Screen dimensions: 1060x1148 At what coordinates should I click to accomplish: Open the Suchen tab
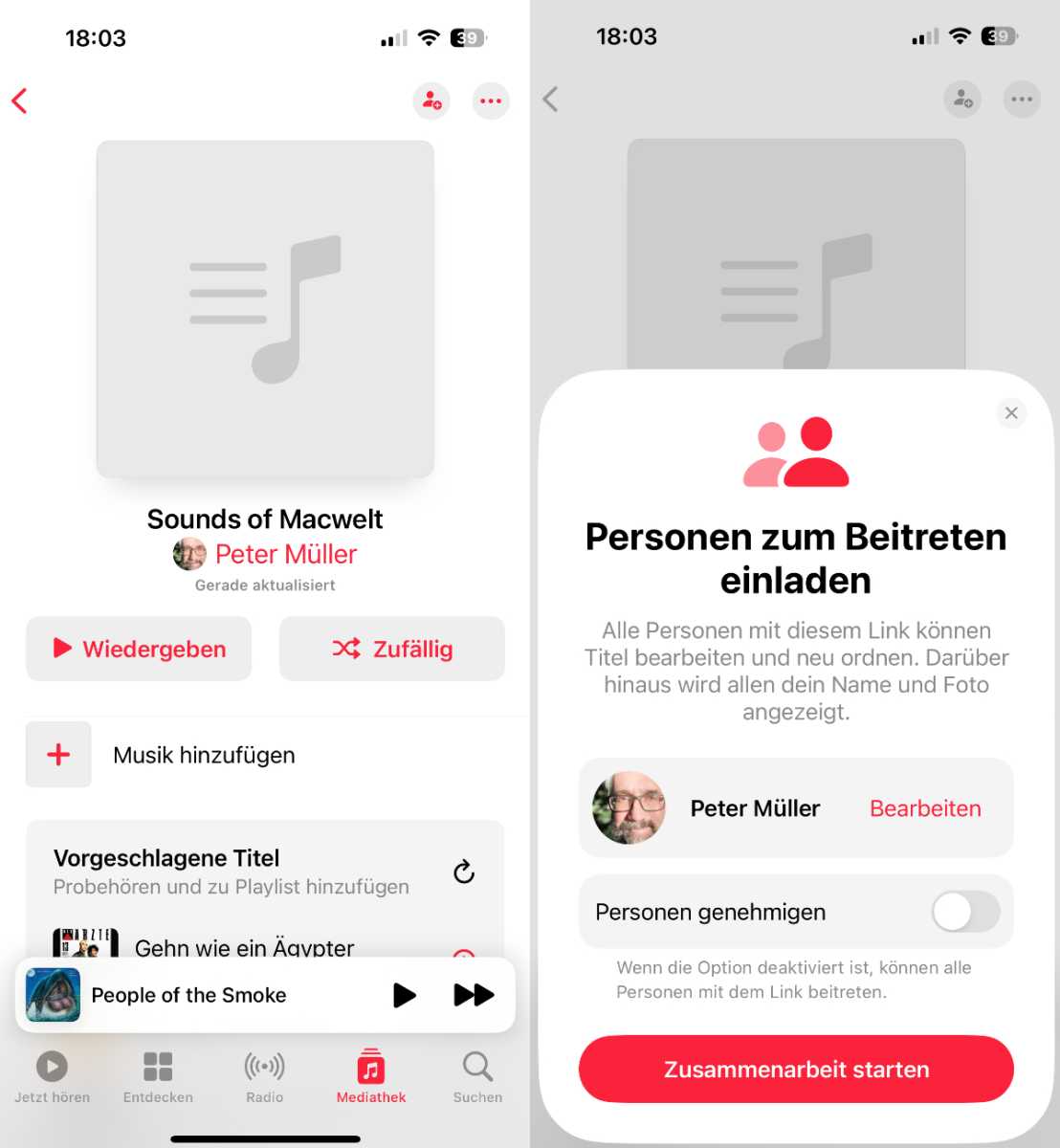pos(477,1077)
